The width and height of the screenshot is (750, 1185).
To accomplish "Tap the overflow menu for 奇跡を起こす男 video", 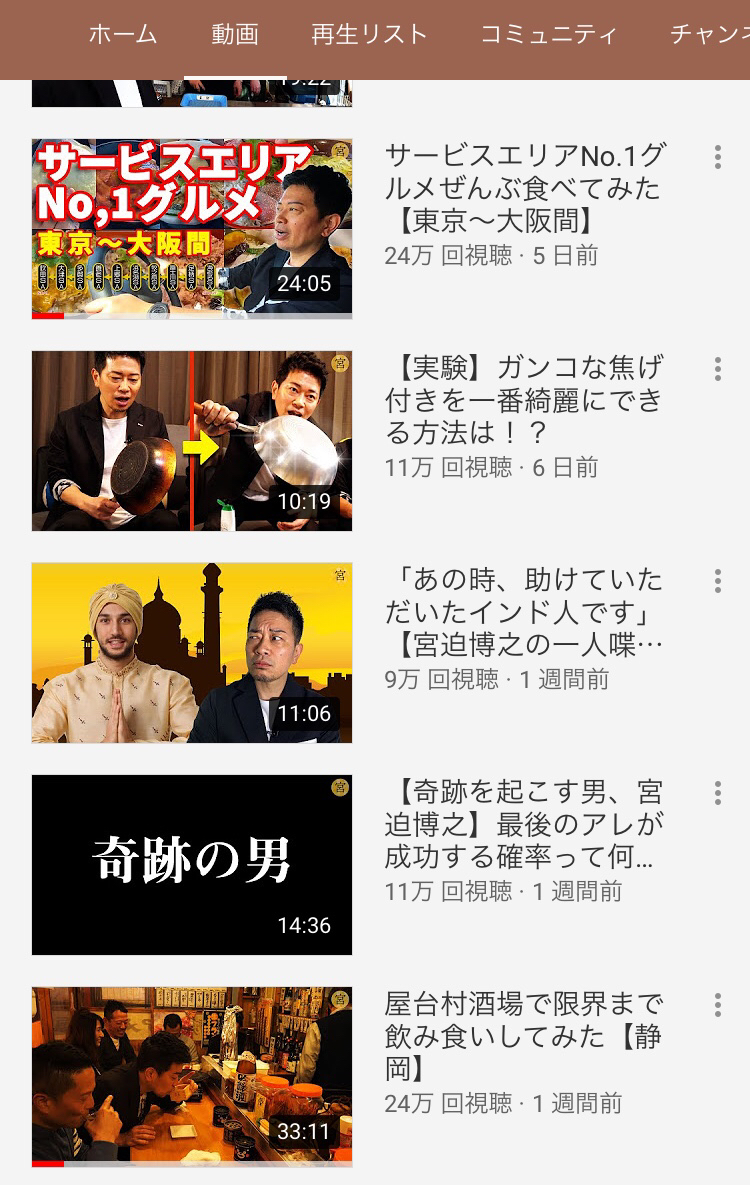I will tap(717, 793).
